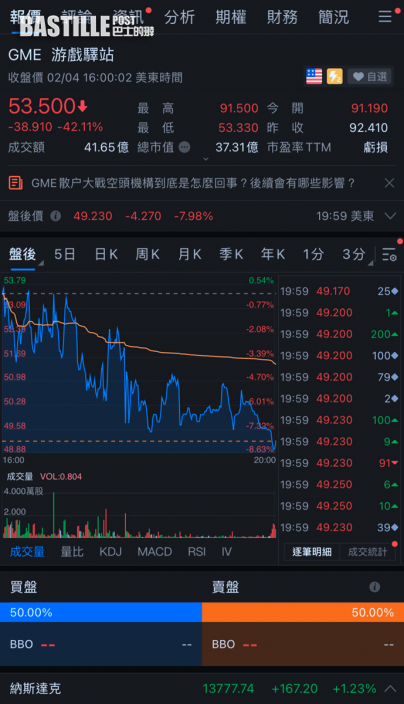Select the 5日 chart period
Screen dimensions: 404x704
click(x=65, y=255)
